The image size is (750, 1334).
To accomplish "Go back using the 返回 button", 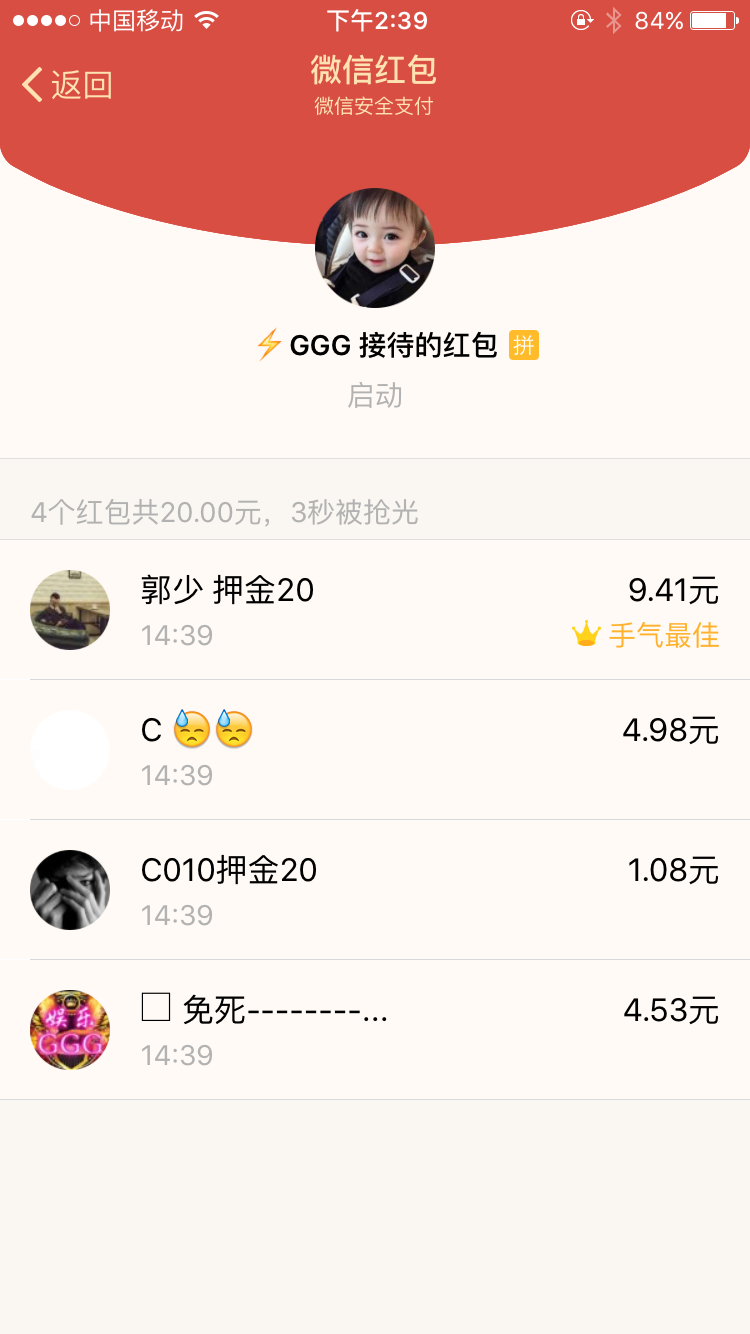I will click(x=67, y=85).
